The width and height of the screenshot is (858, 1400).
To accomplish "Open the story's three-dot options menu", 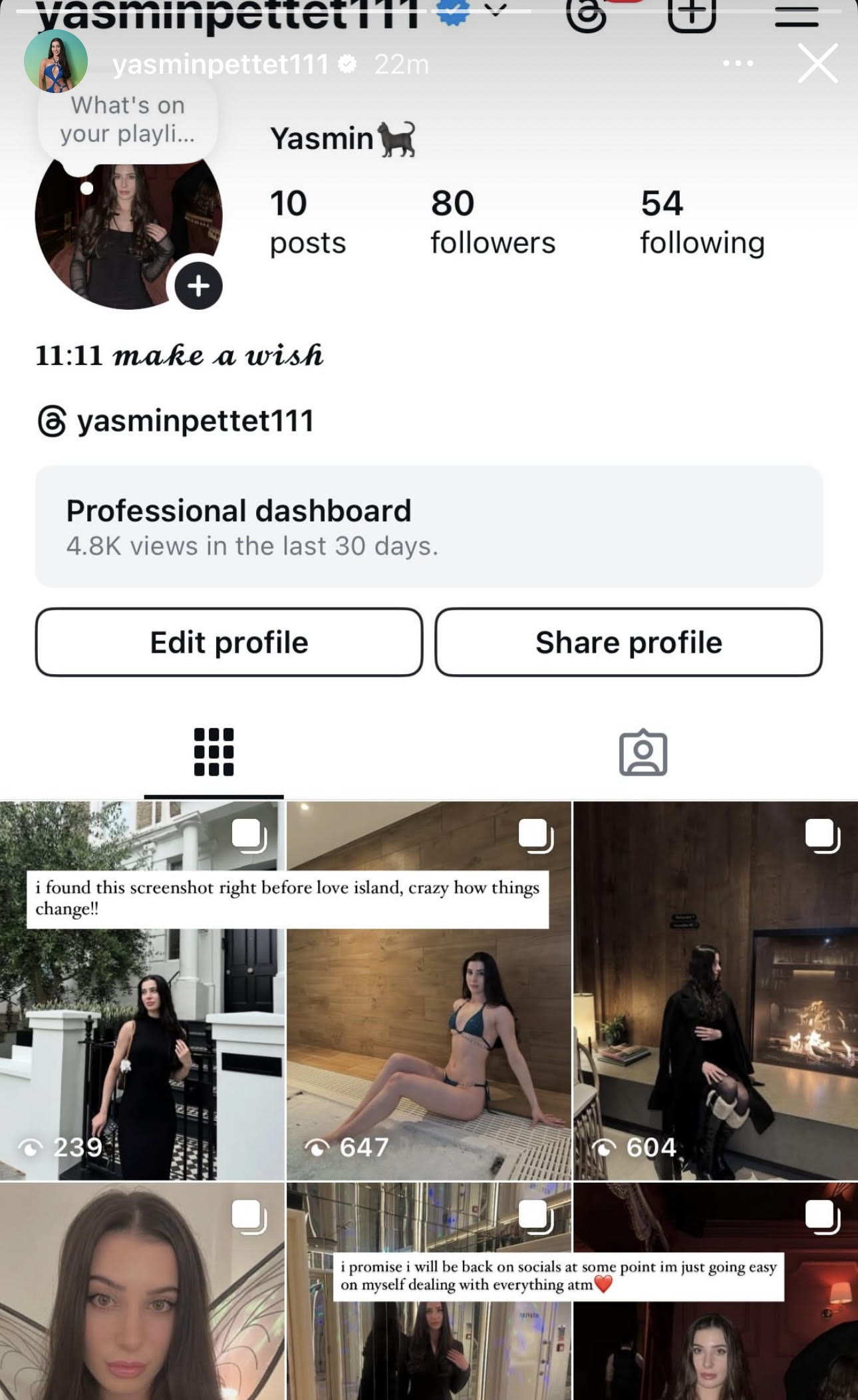I will [738, 64].
